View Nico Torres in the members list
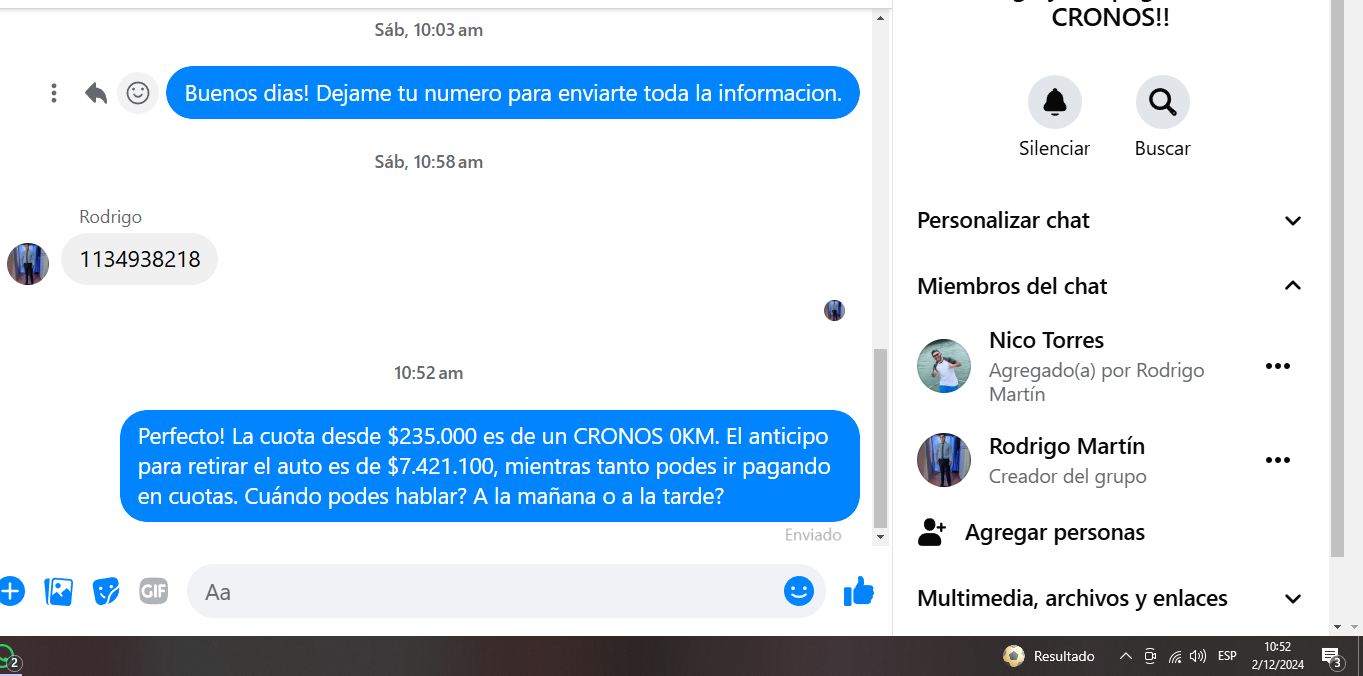The height and width of the screenshot is (676, 1363). coord(1046,341)
